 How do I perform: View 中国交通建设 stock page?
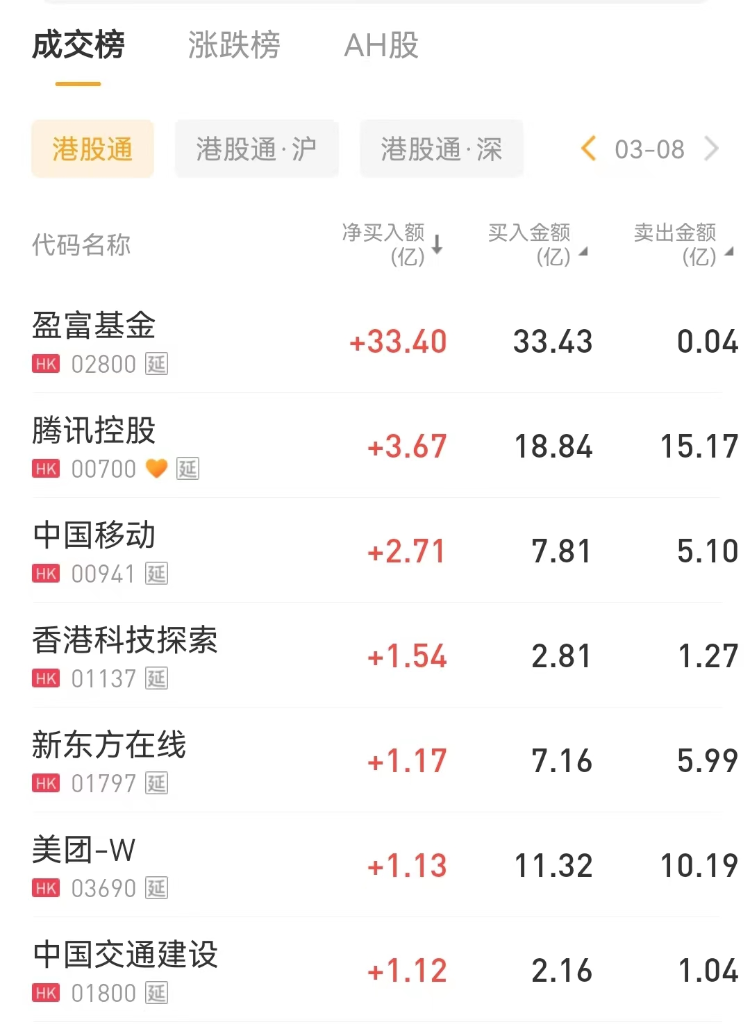click(125, 956)
